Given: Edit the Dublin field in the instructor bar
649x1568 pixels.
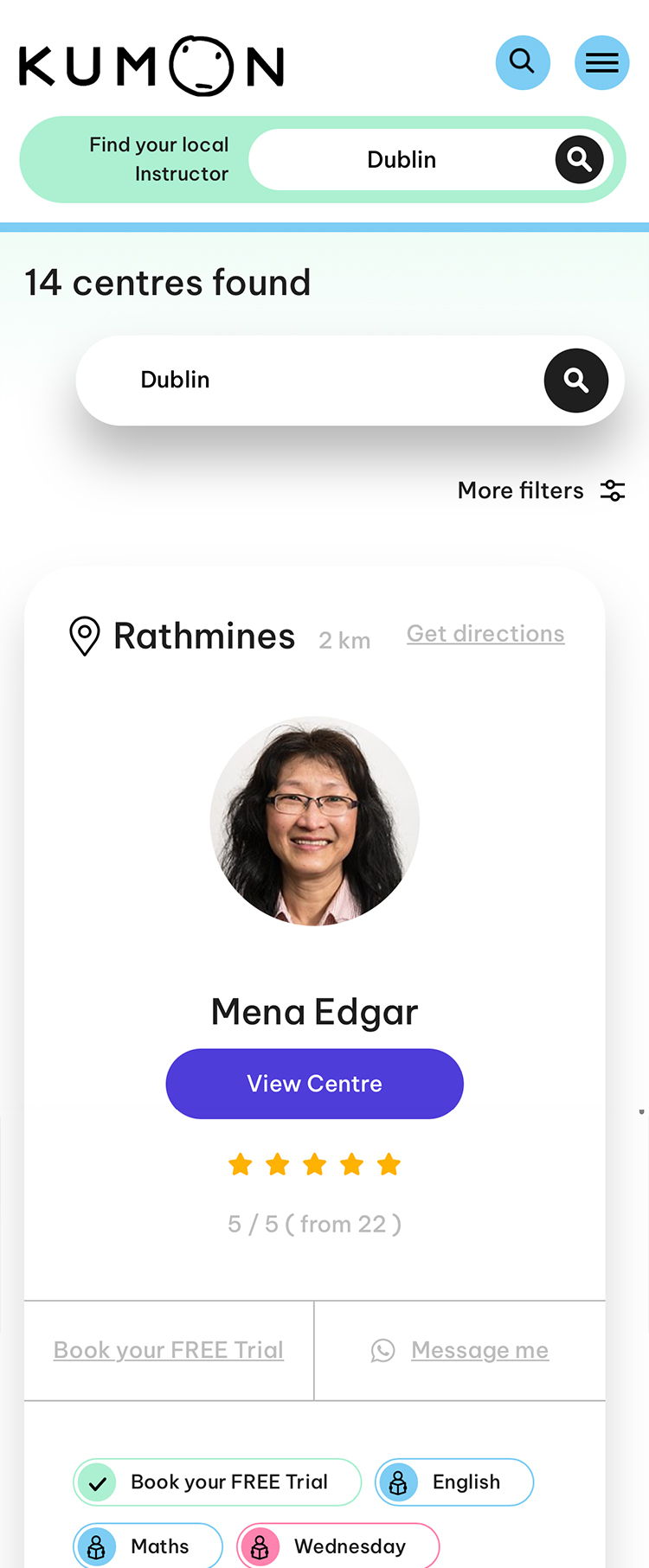Looking at the screenshot, I should point(402,160).
